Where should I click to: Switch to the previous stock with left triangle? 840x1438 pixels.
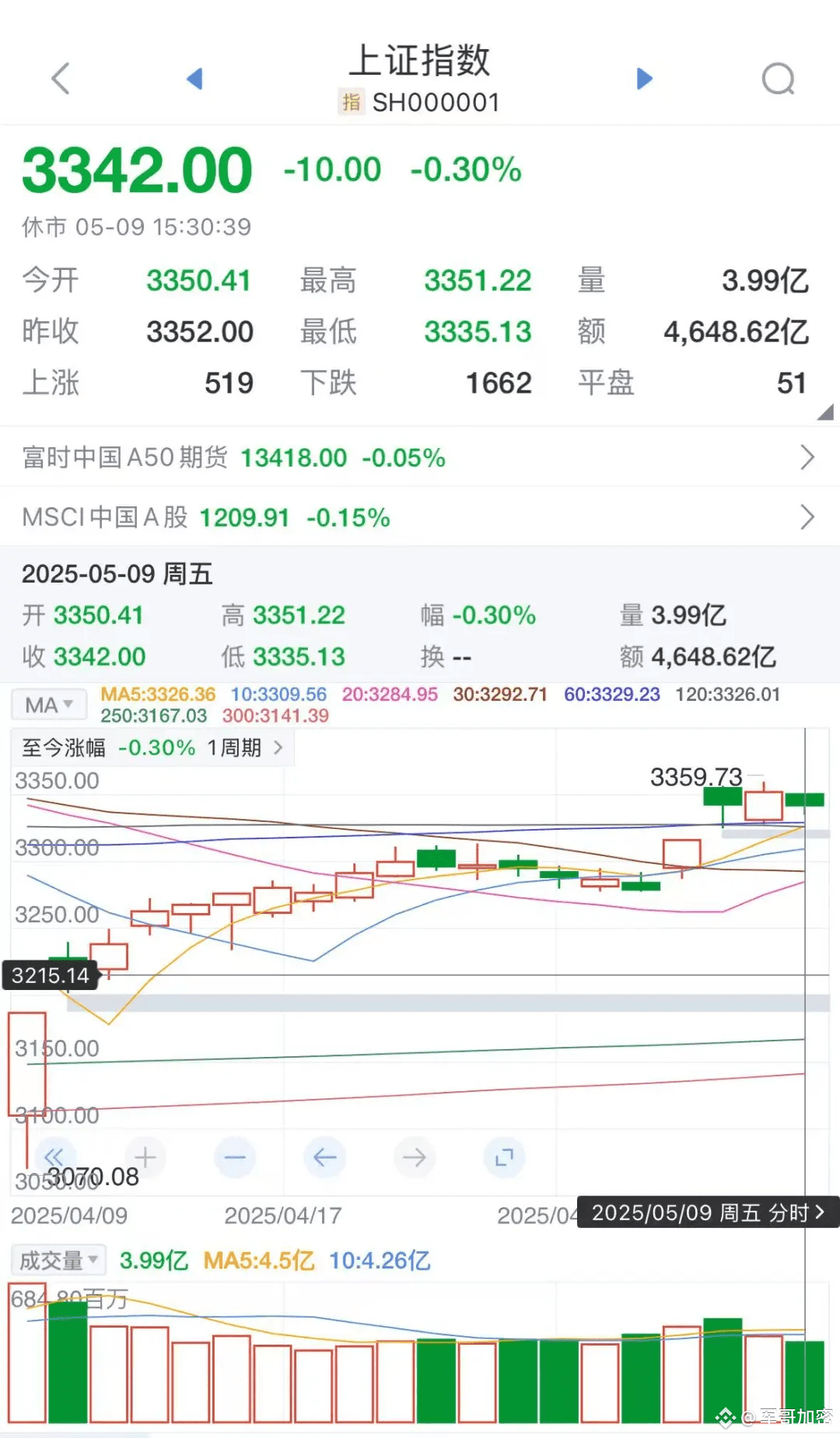194,79
